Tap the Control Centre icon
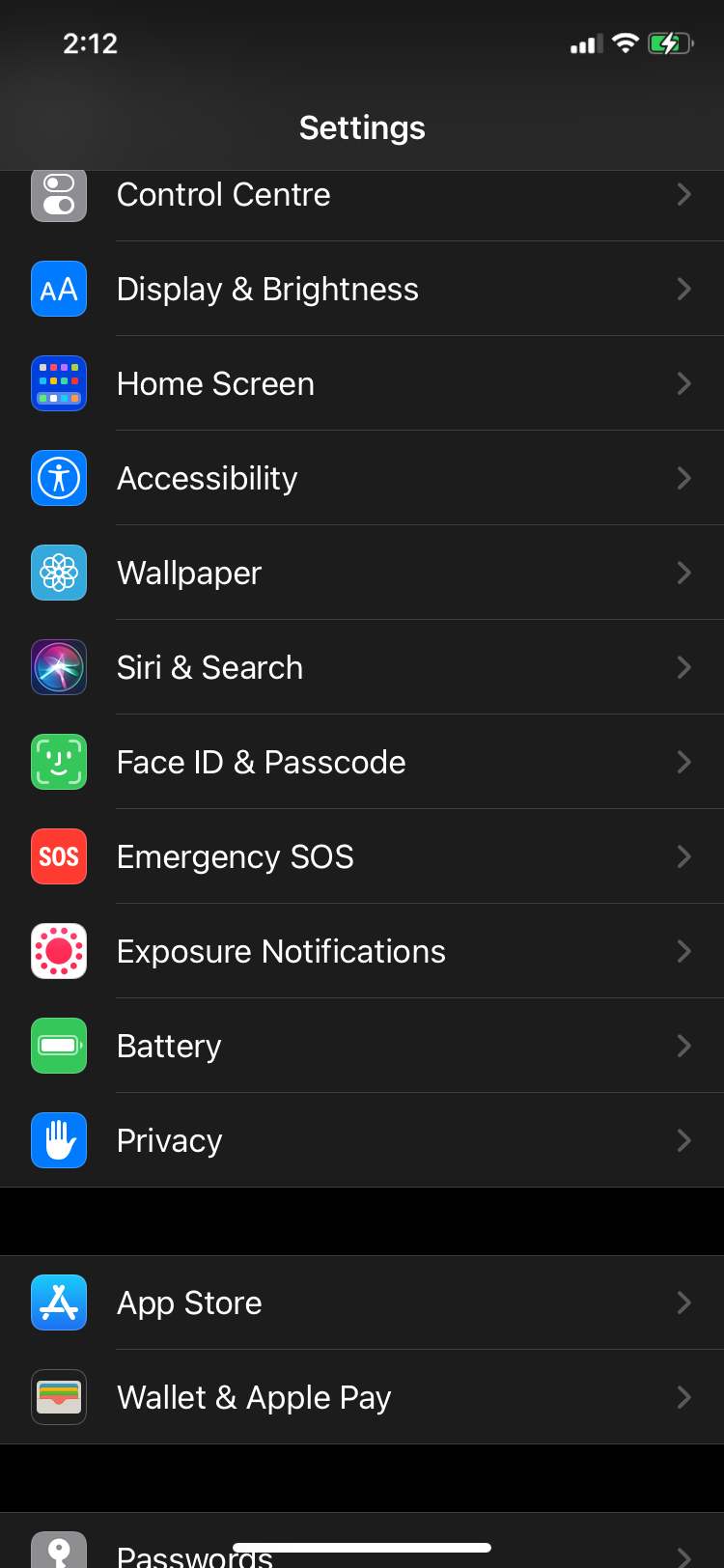Viewport: 724px width, 1568px height. coord(59,194)
